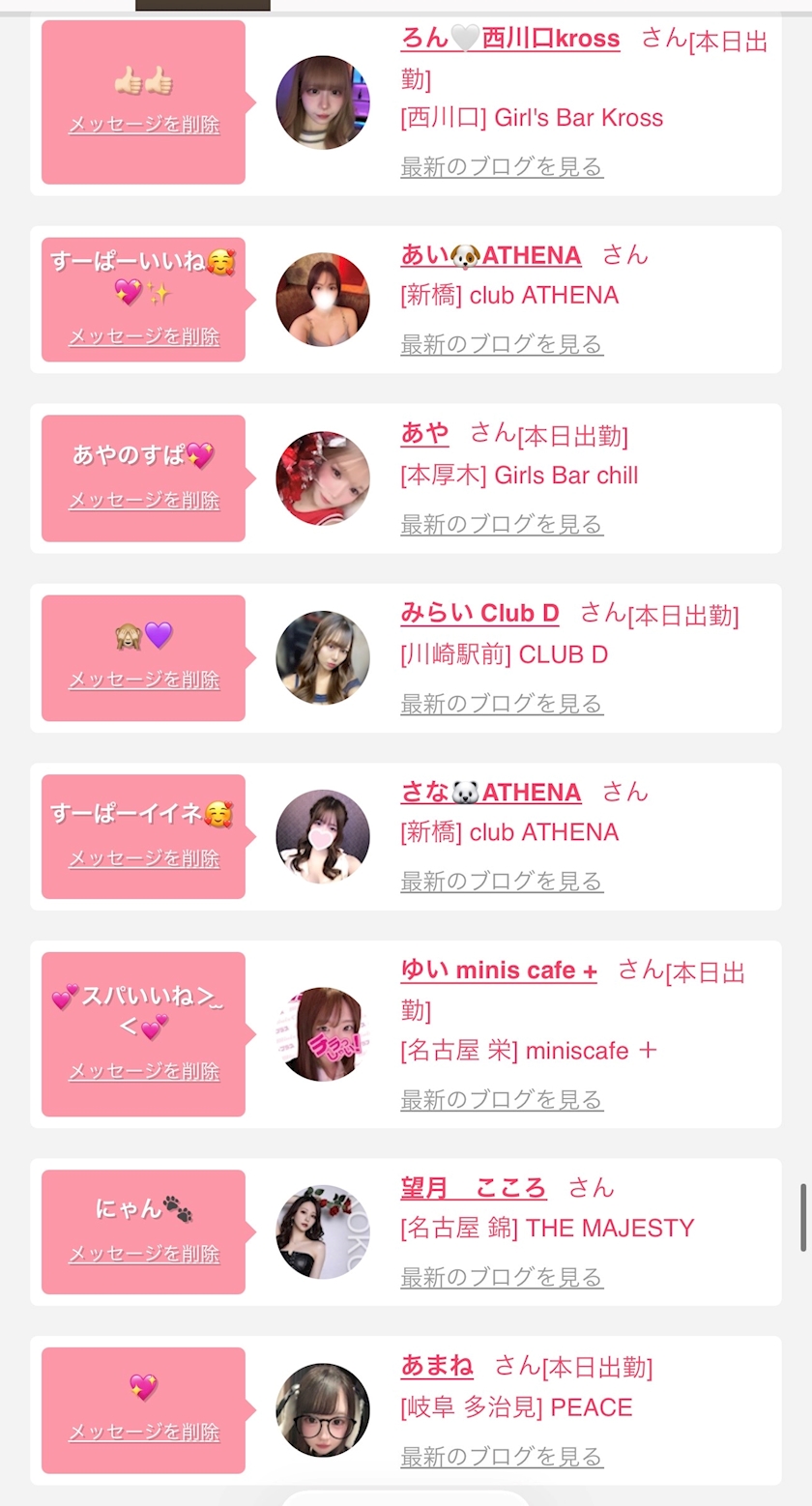Open あや's profile name link
This screenshot has height=1506, width=812.
pyautogui.click(x=425, y=433)
